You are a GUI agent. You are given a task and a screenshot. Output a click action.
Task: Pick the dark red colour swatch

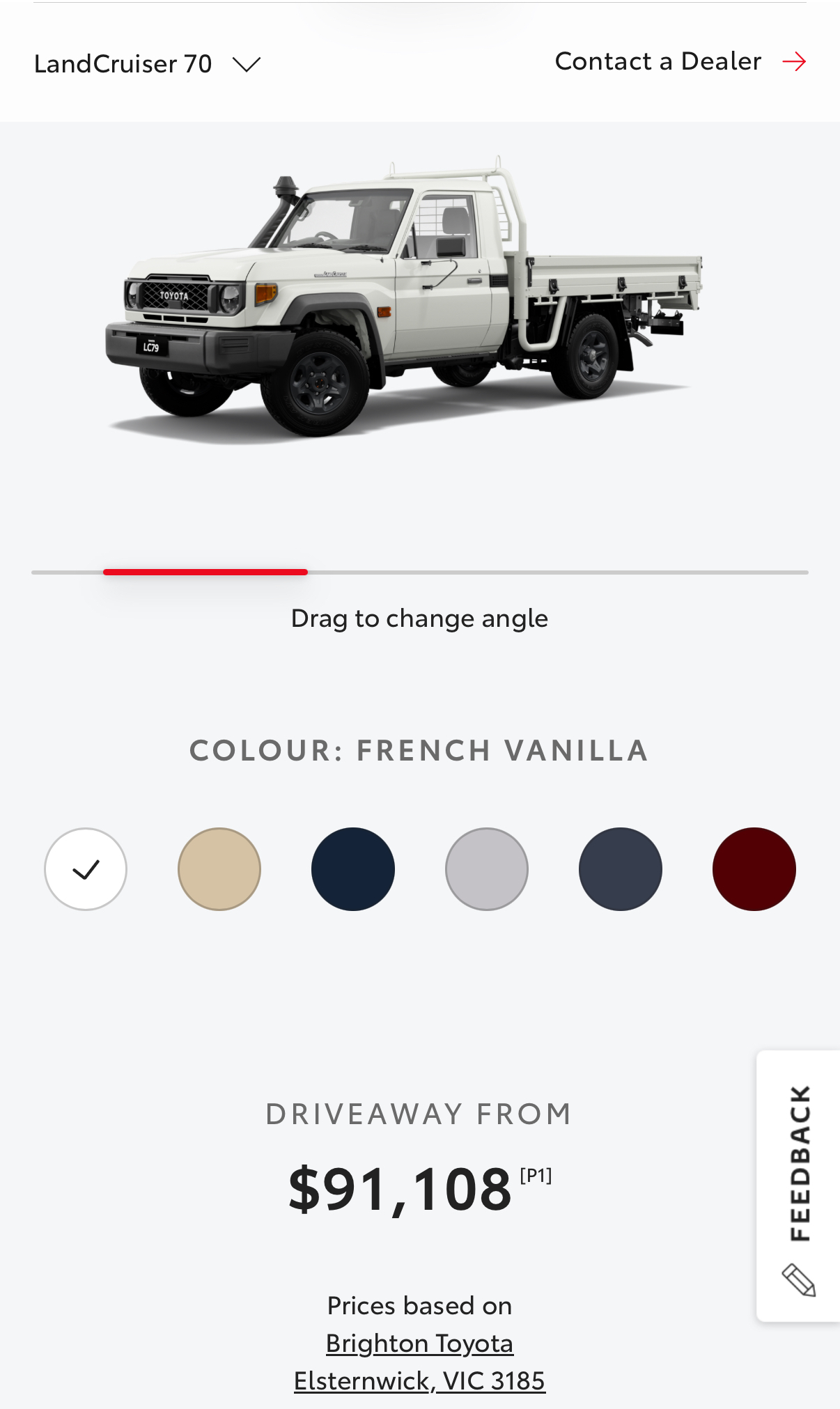[x=754, y=869]
